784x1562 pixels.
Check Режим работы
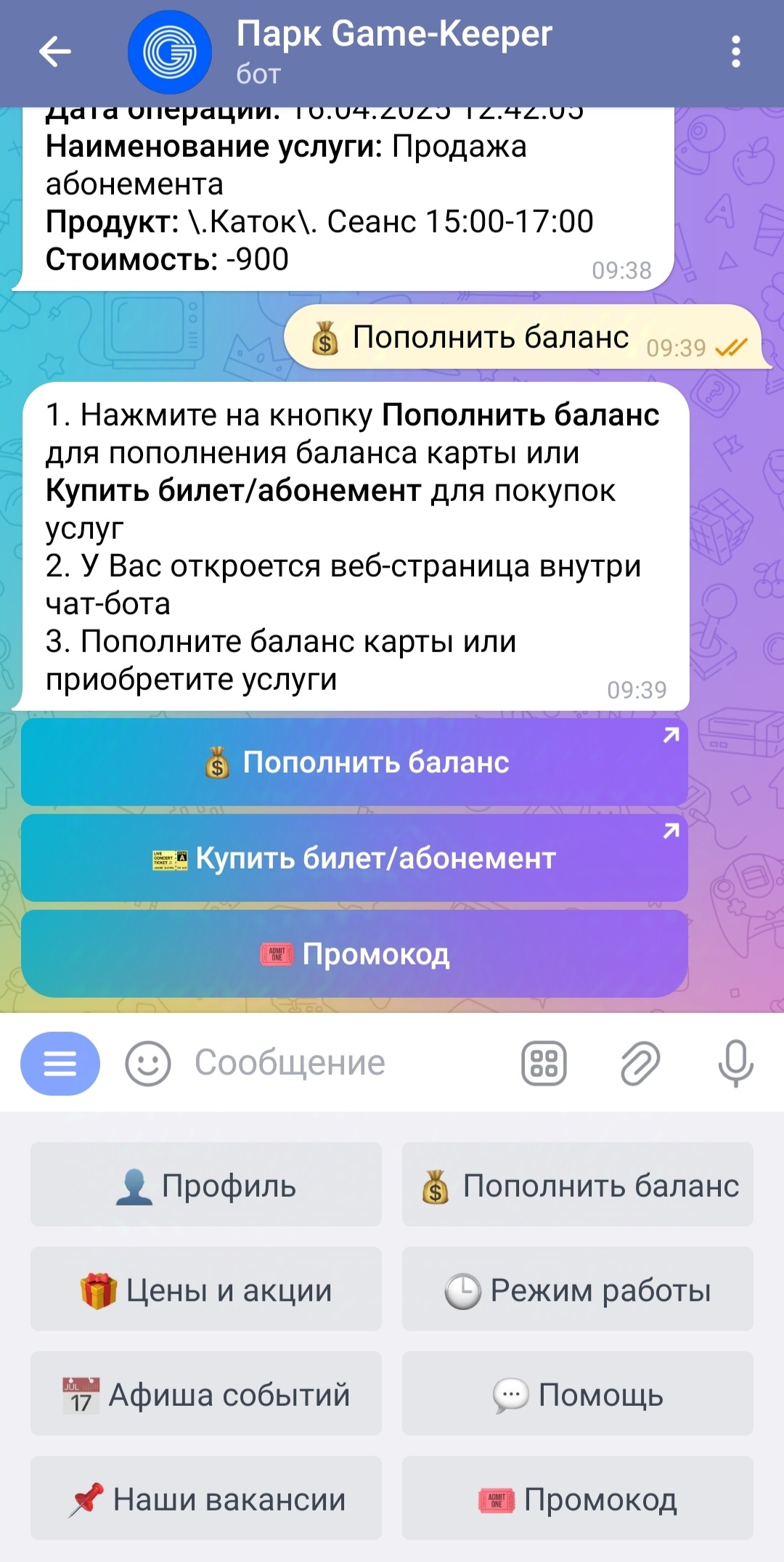pos(578,1290)
